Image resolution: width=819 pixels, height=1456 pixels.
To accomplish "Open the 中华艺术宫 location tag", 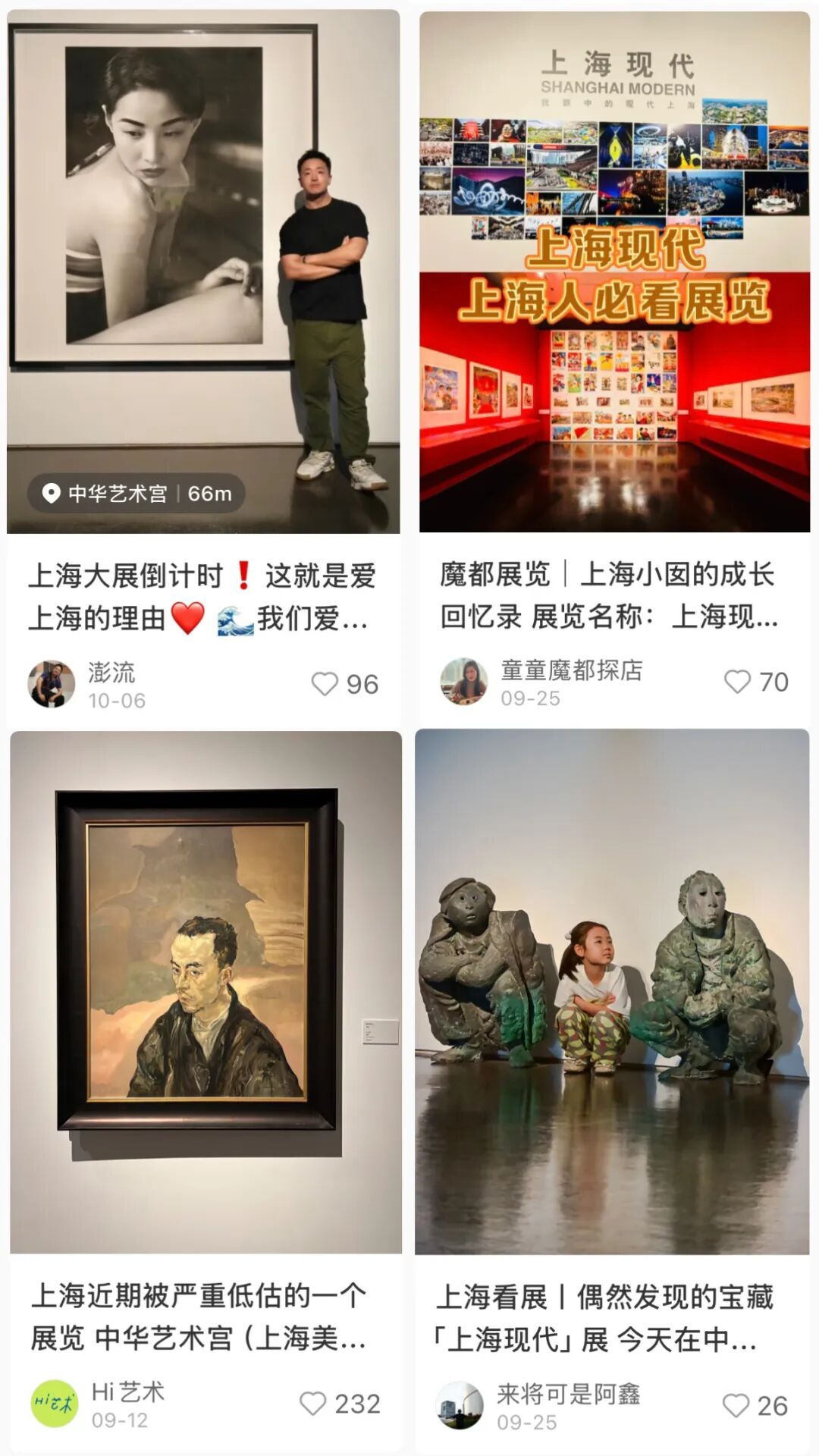I will coord(136,494).
